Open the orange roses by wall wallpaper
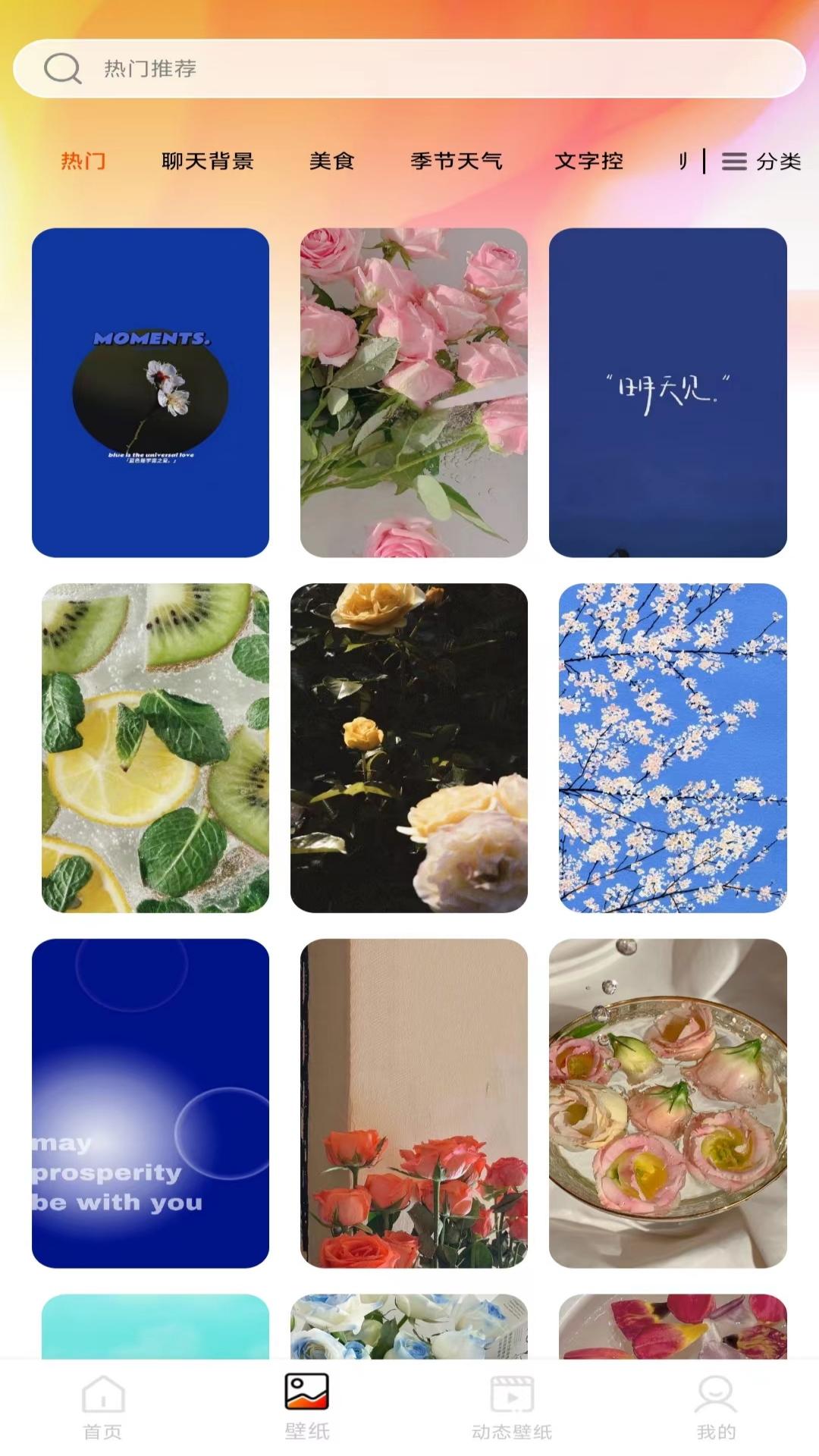This screenshot has height=1456, width=819. click(413, 1103)
